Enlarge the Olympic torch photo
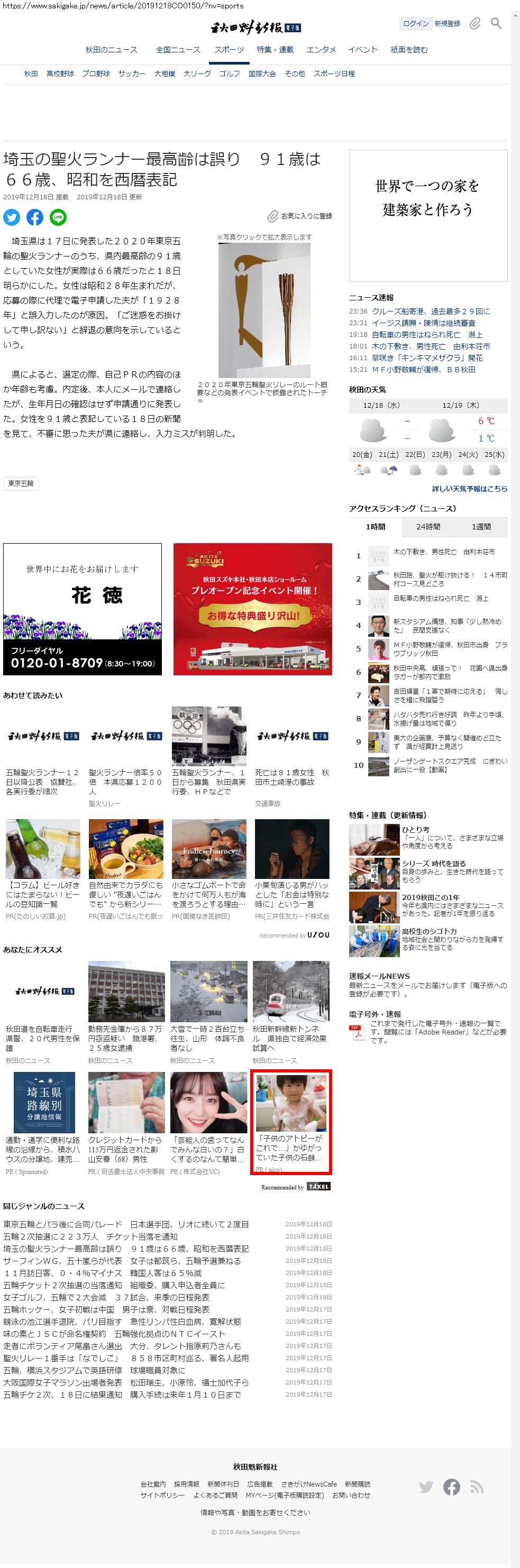520x1568 pixels. point(264,309)
